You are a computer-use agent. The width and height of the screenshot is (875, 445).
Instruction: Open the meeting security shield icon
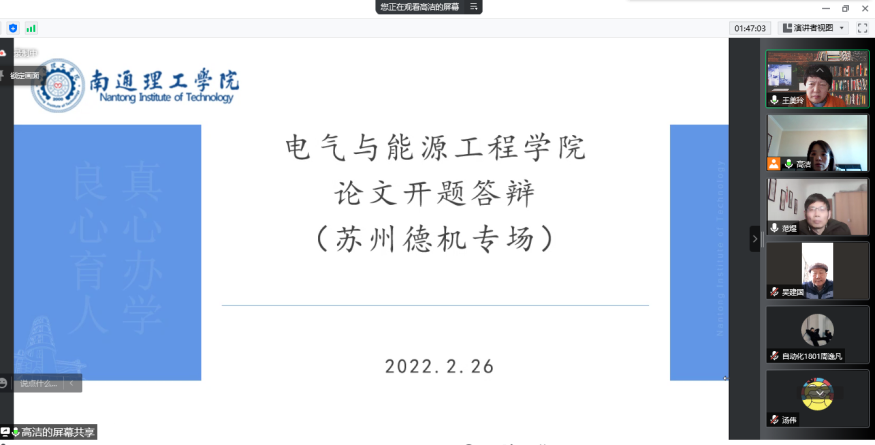click(x=12, y=28)
